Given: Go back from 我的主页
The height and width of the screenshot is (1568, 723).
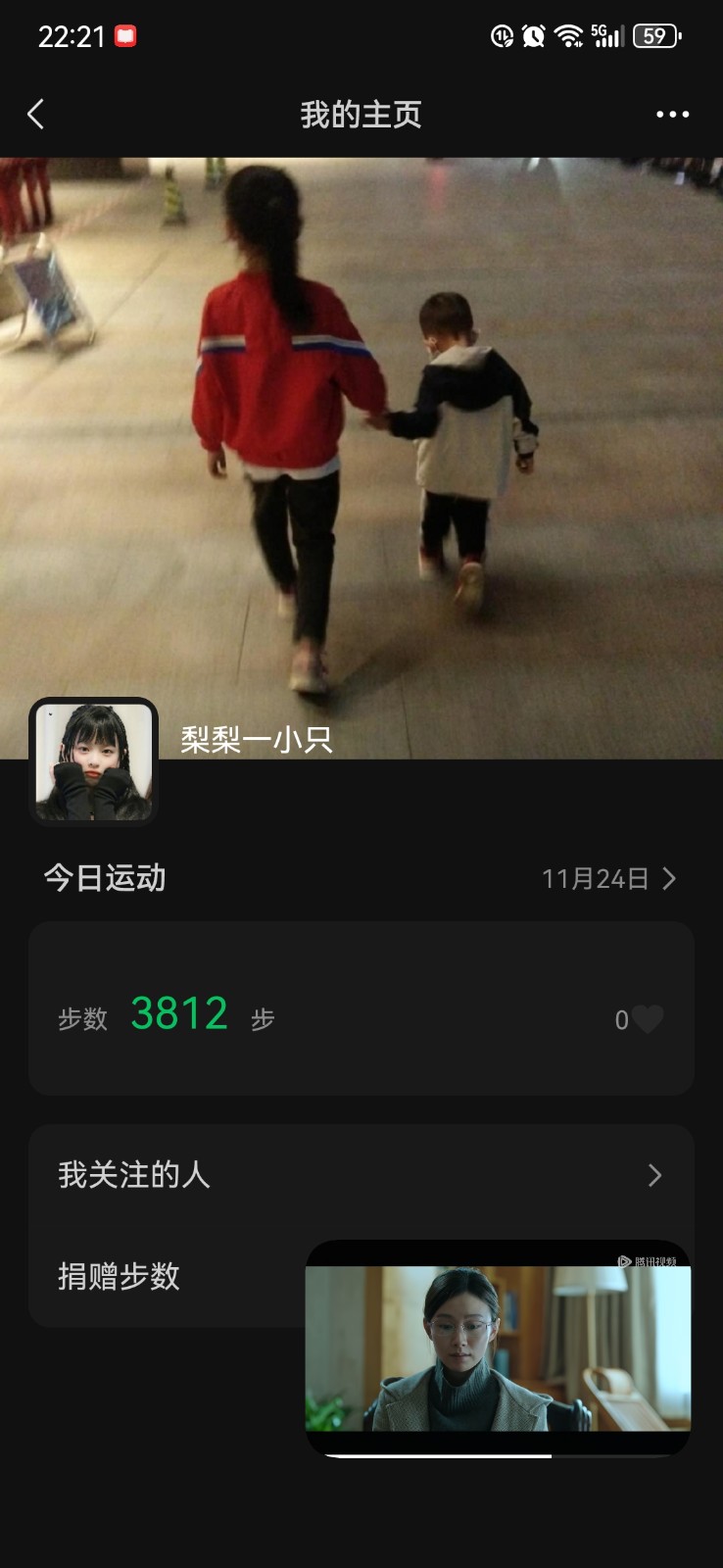Looking at the screenshot, I should 36,115.
